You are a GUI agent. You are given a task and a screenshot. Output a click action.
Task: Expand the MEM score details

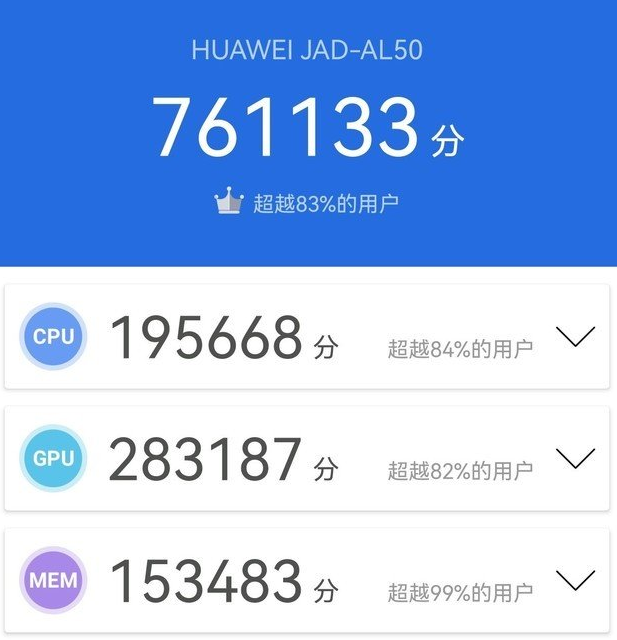575,580
